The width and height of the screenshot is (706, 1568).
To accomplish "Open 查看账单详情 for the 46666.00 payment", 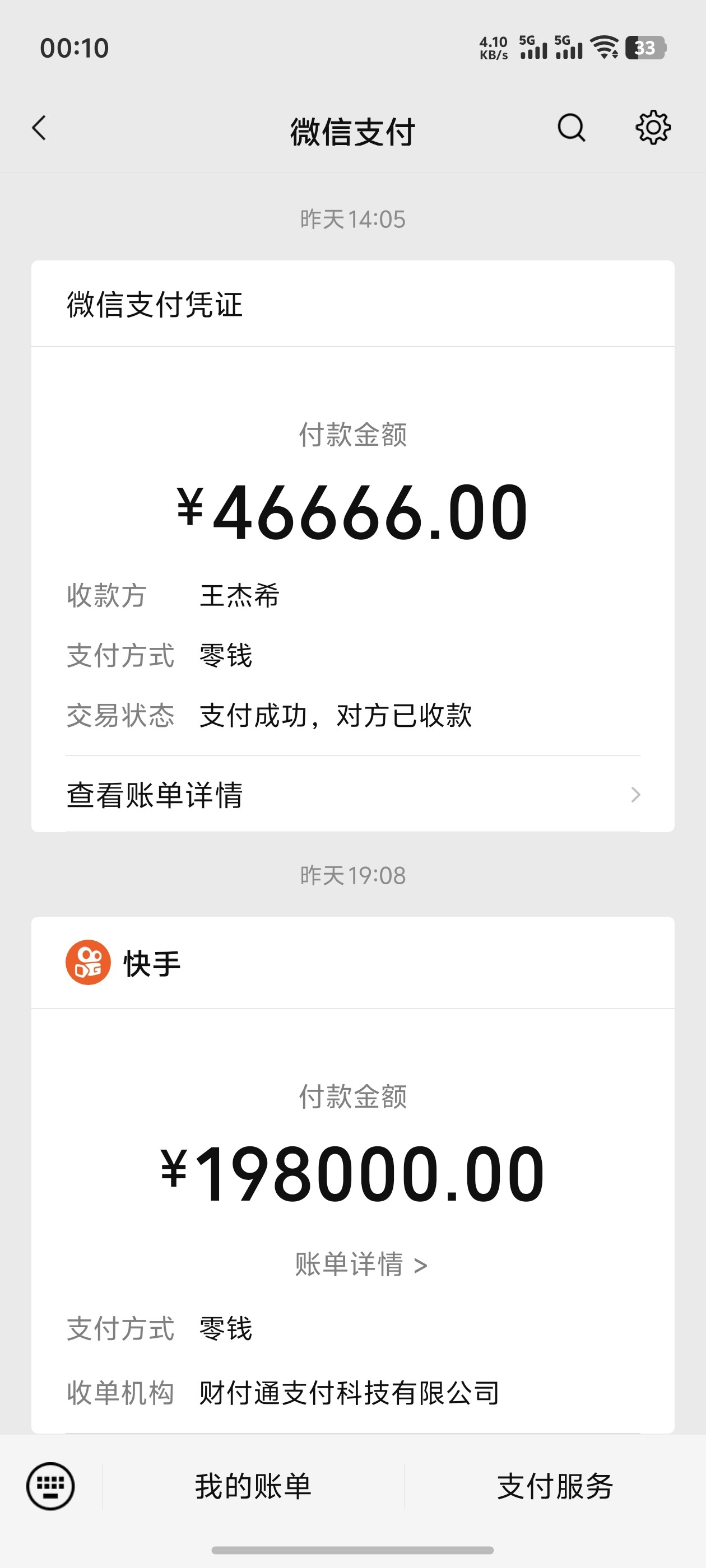I will pyautogui.click(x=352, y=794).
